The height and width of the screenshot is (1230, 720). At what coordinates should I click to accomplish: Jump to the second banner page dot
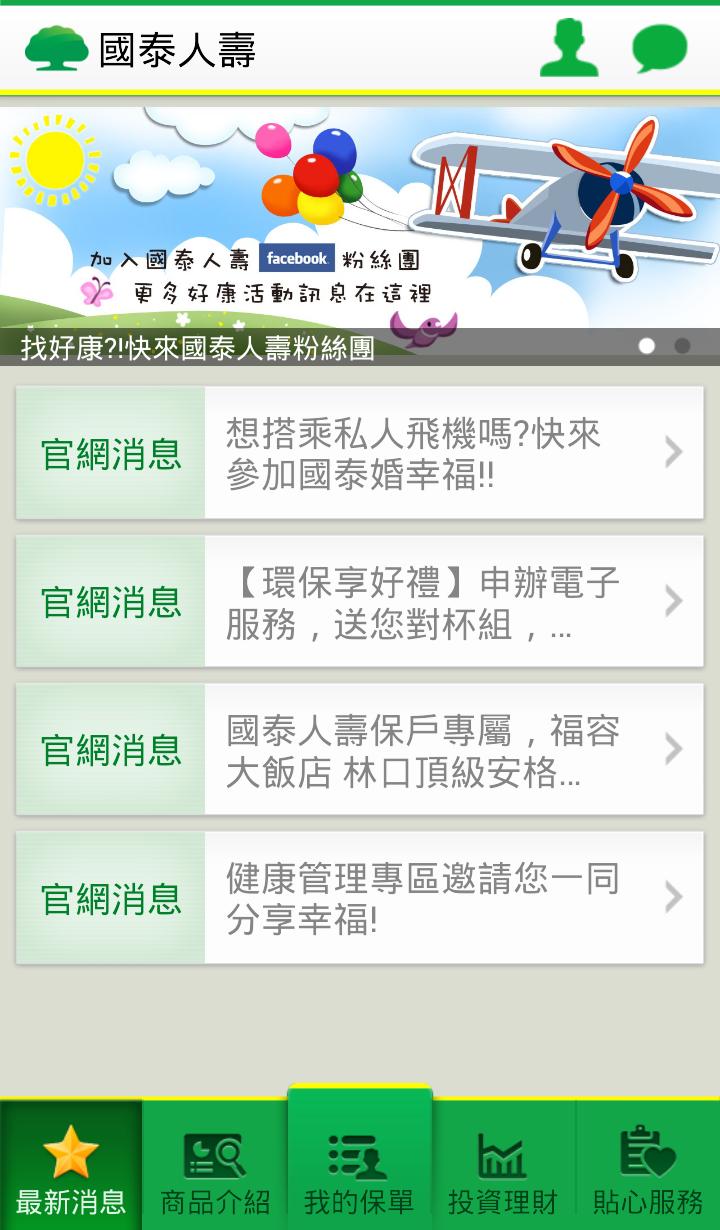point(682,346)
